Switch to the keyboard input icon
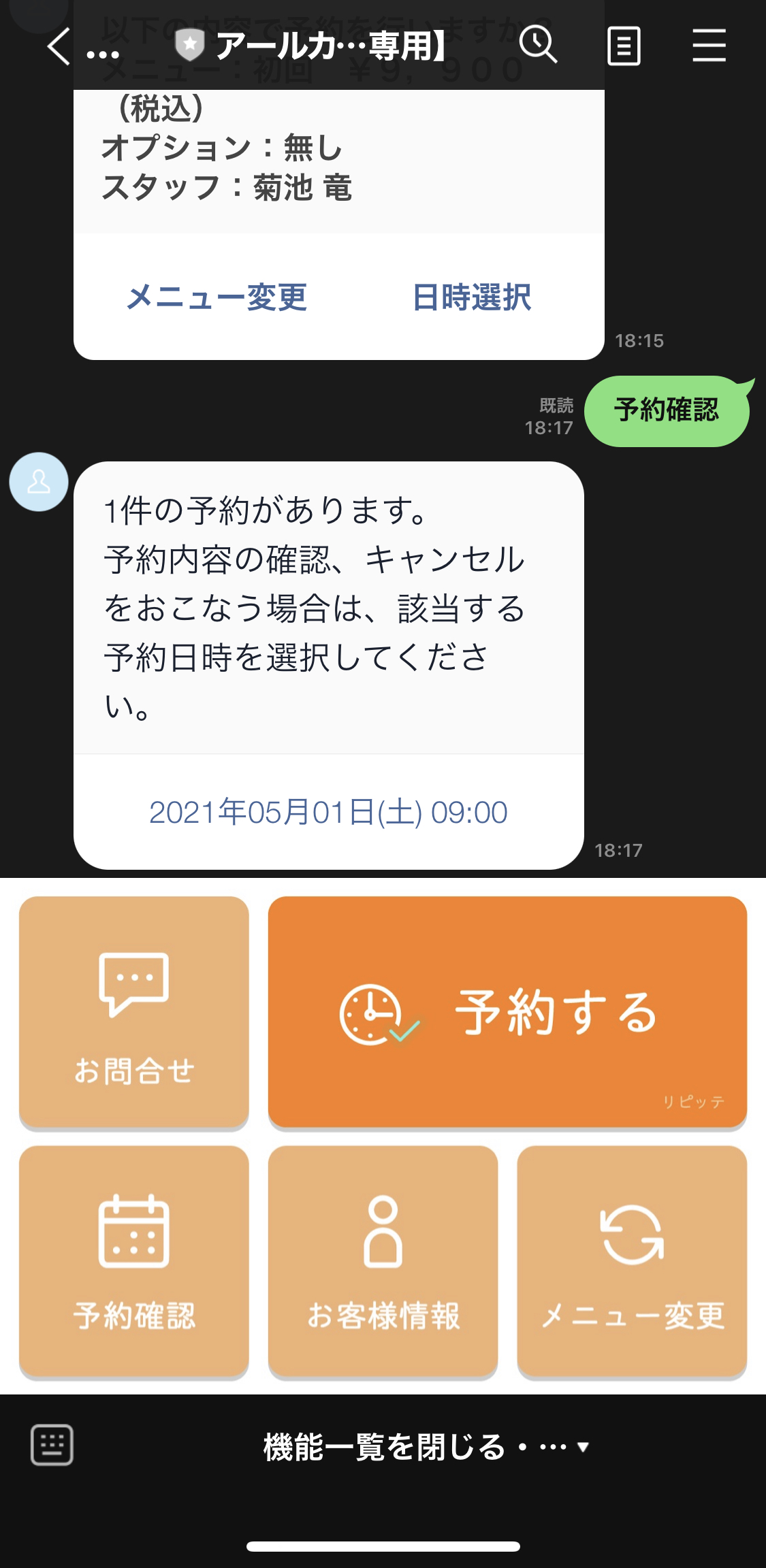The image size is (766, 1568). click(52, 1445)
